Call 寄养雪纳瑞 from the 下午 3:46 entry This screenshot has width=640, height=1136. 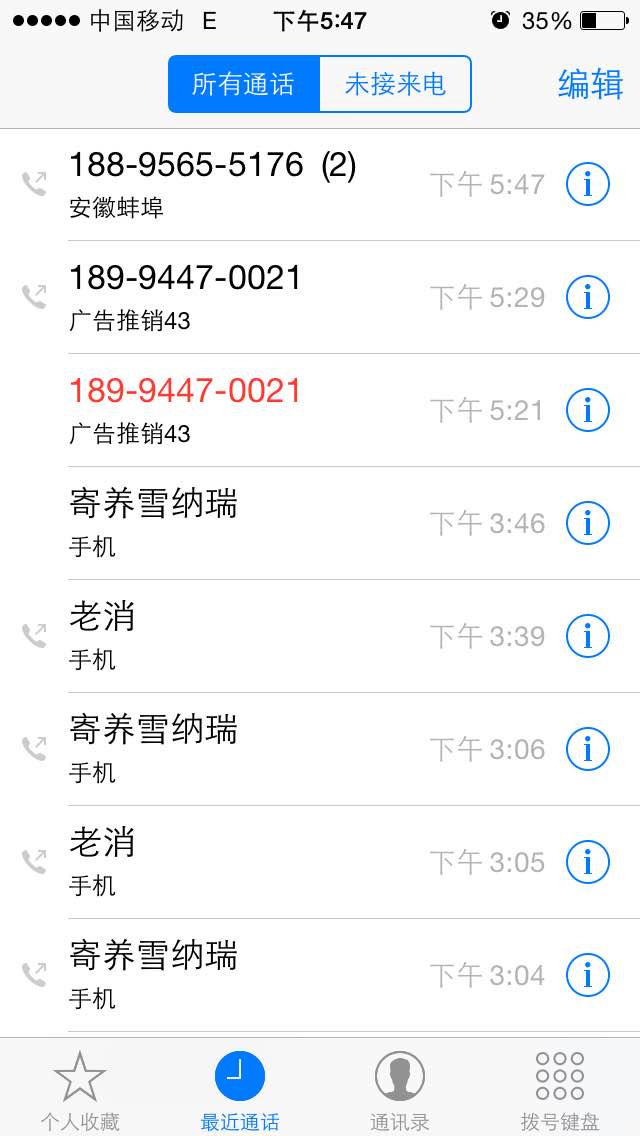320,523
